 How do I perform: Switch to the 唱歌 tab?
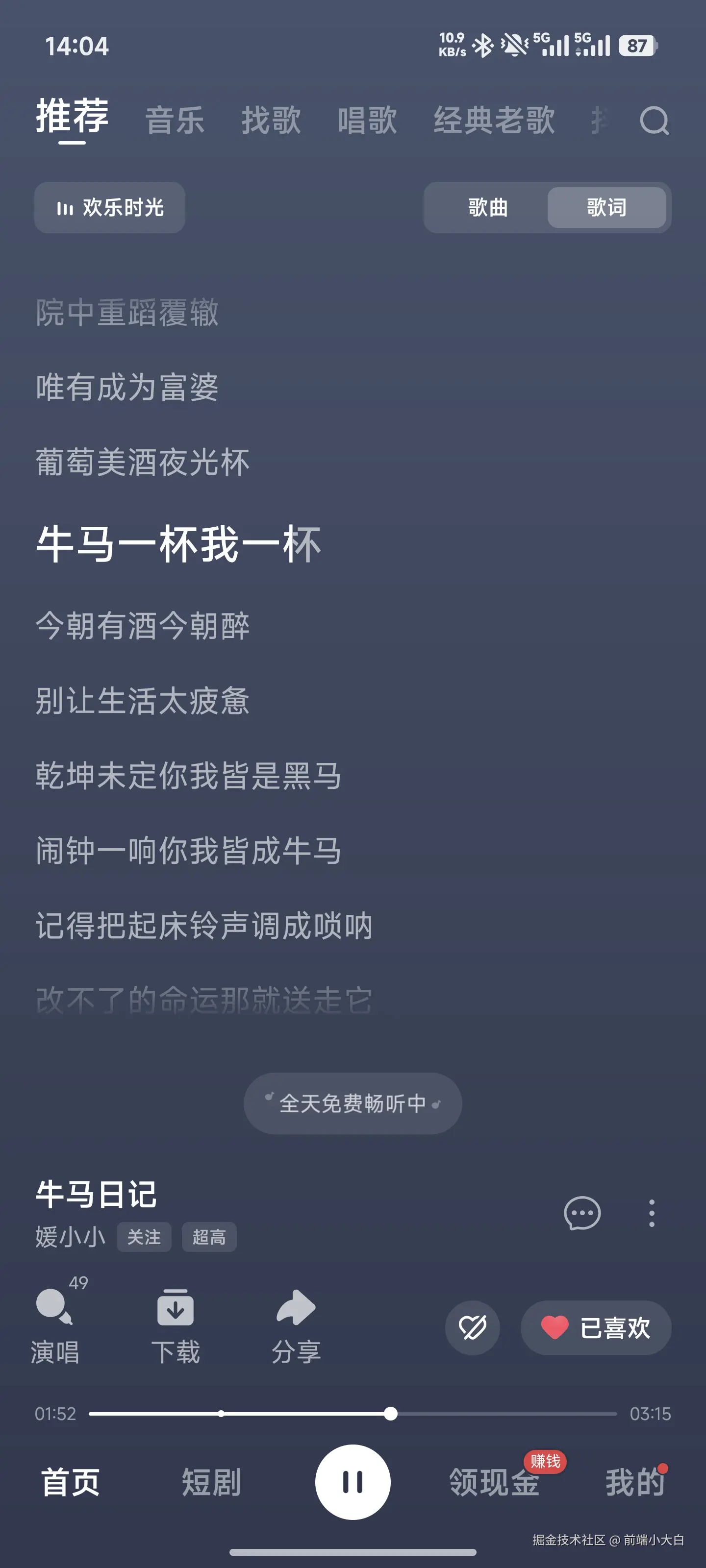click(x=368, y=120)
